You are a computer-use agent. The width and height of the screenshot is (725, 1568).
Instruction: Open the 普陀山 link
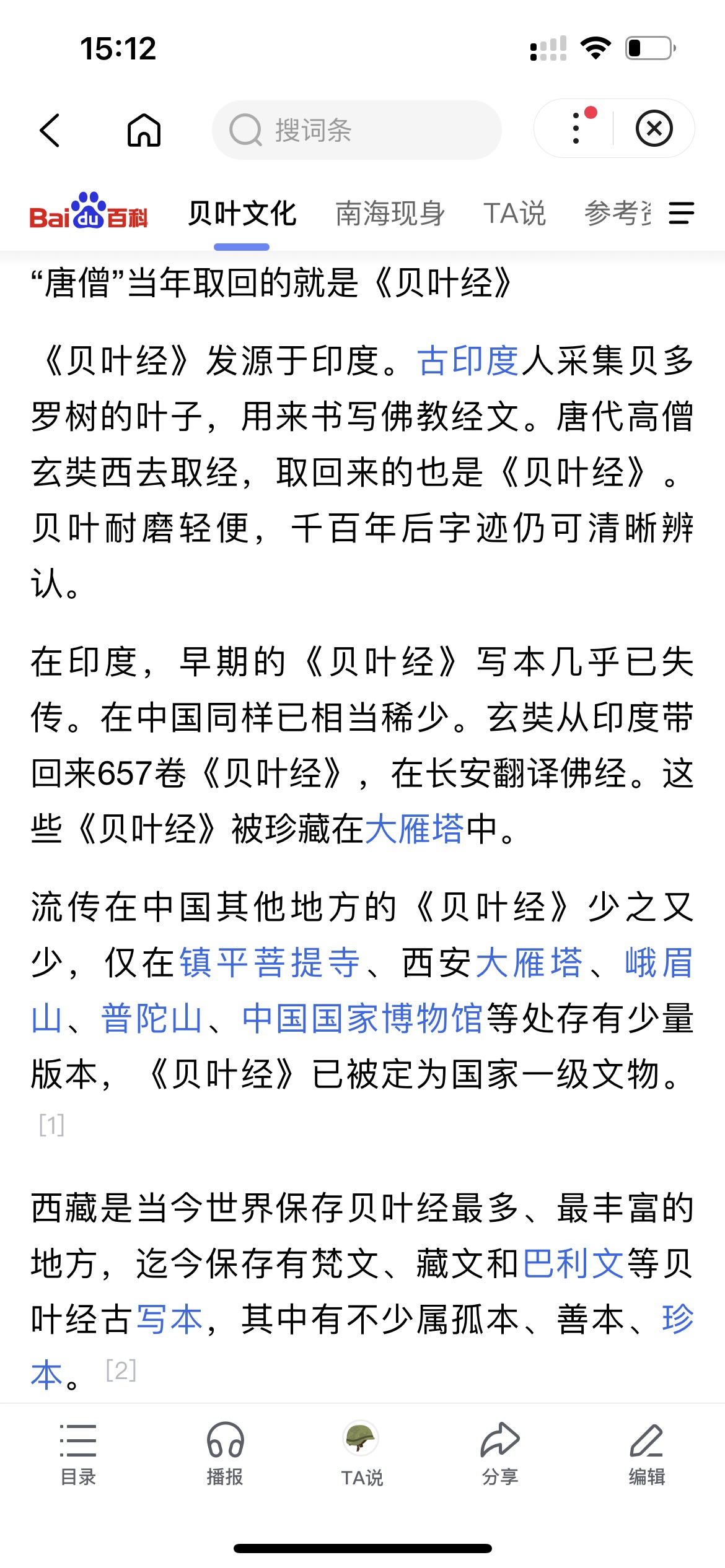pos(152,1019)
